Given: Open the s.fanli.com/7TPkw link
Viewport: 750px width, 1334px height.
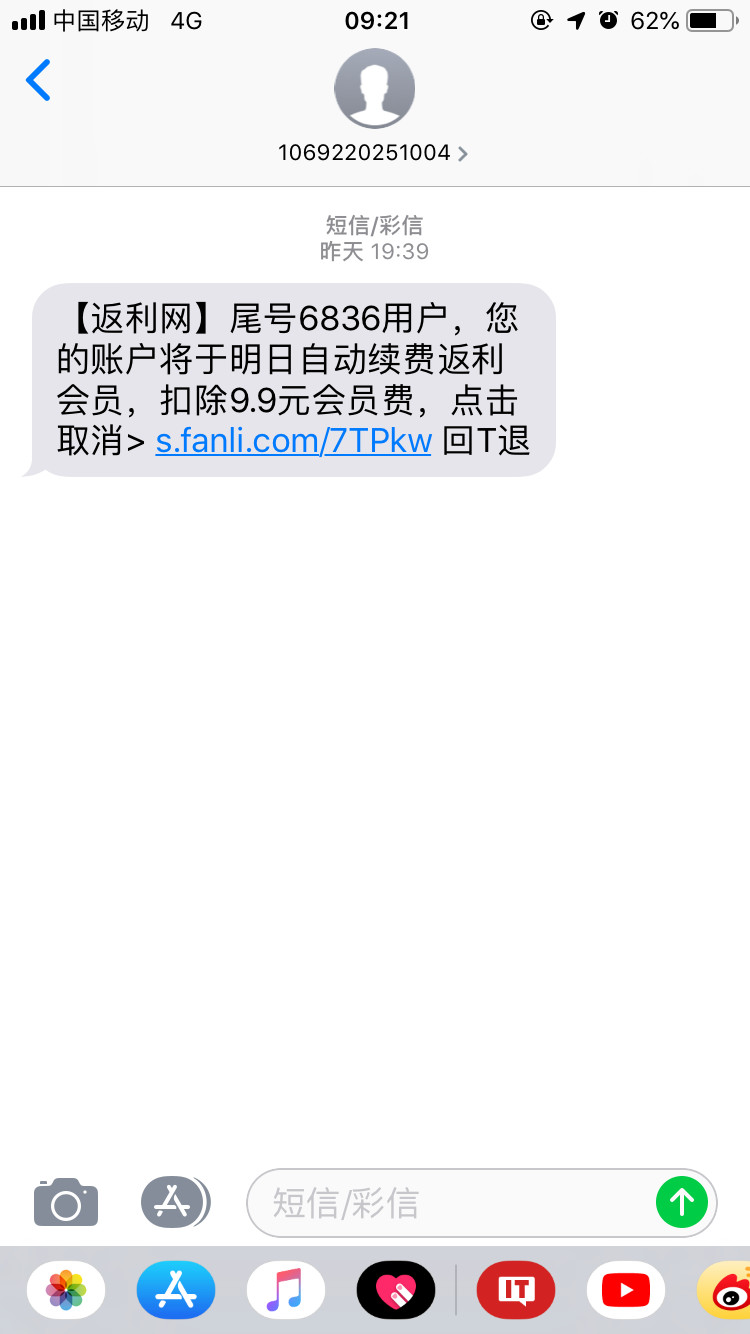Looking at the screenshot, I should [292, 440].
